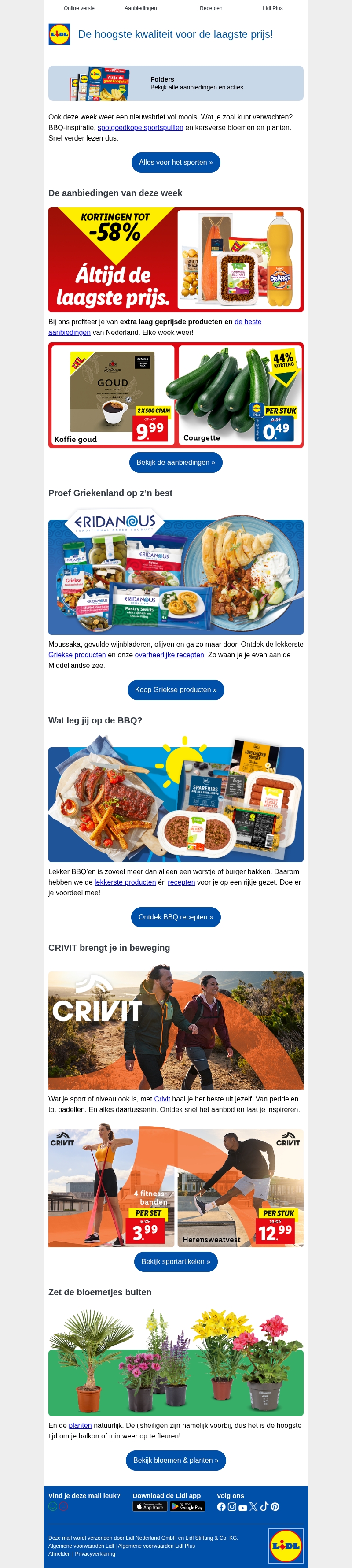The image size is (352, 1568).
Task: Open the Courgette offer card
Action: [x=239, y=396]
